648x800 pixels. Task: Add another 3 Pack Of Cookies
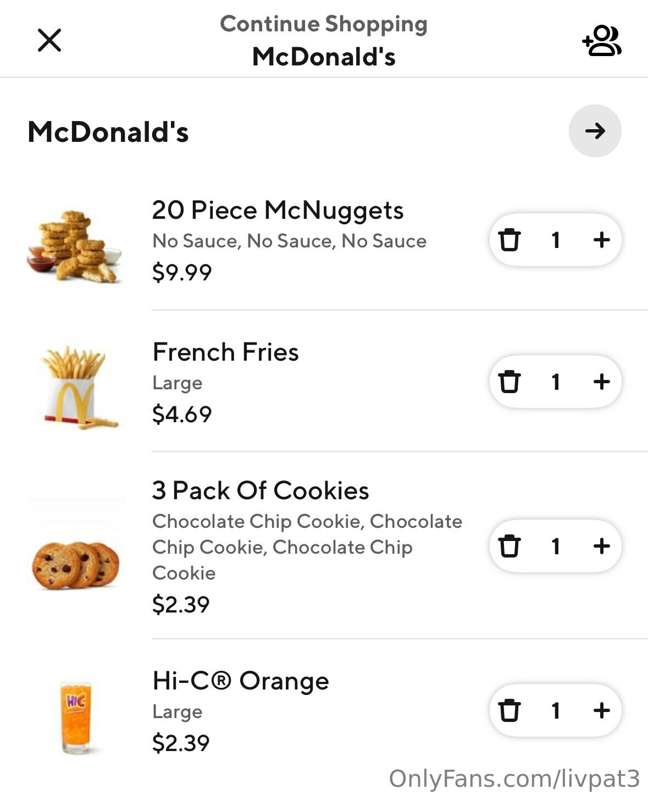coord(601,546)
